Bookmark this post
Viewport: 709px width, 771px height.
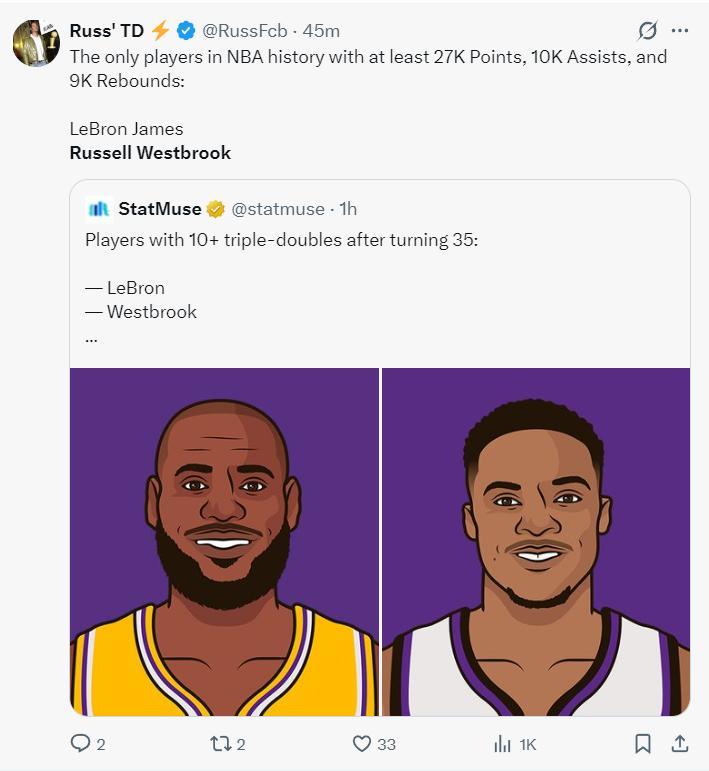(x=643, y=743)
